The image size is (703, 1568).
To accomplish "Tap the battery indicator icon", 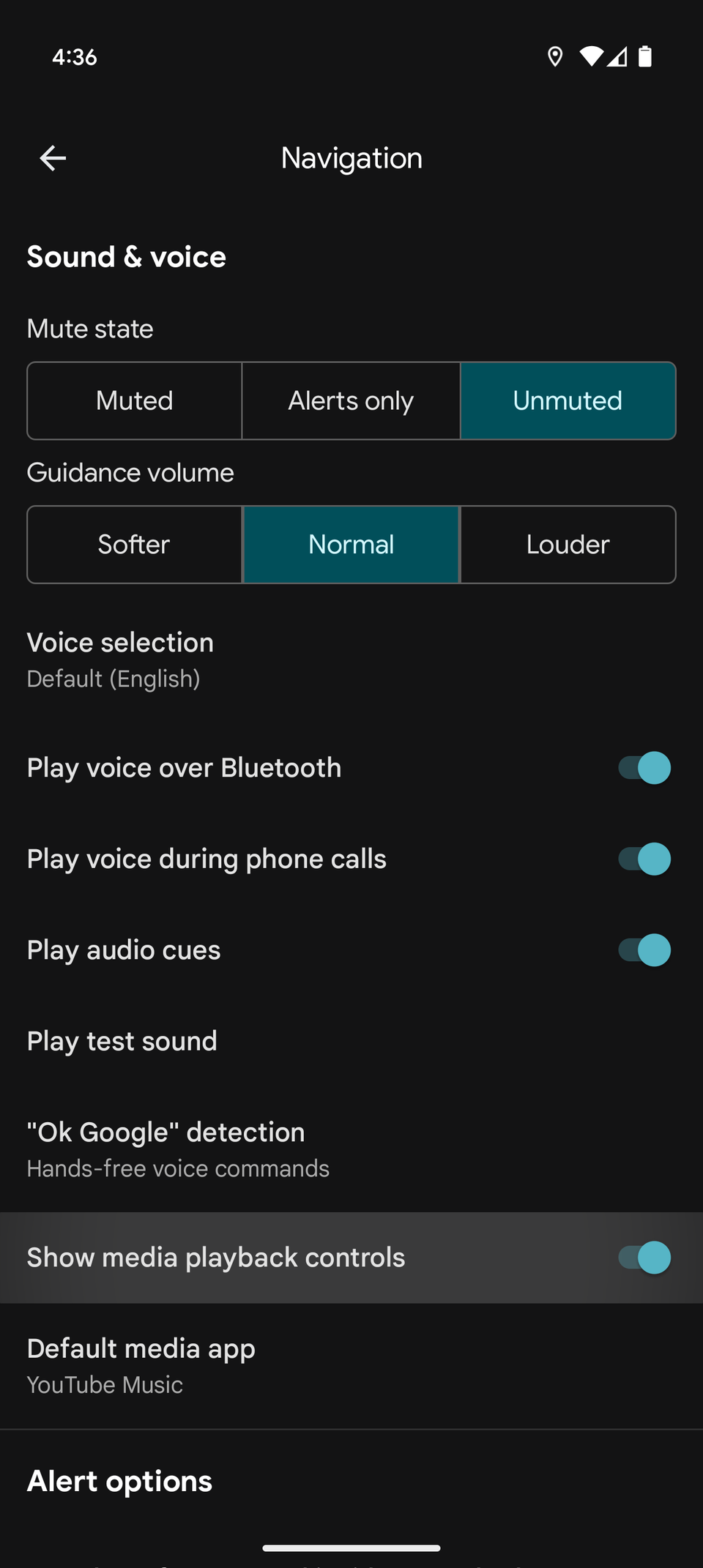I will point(647,57).
